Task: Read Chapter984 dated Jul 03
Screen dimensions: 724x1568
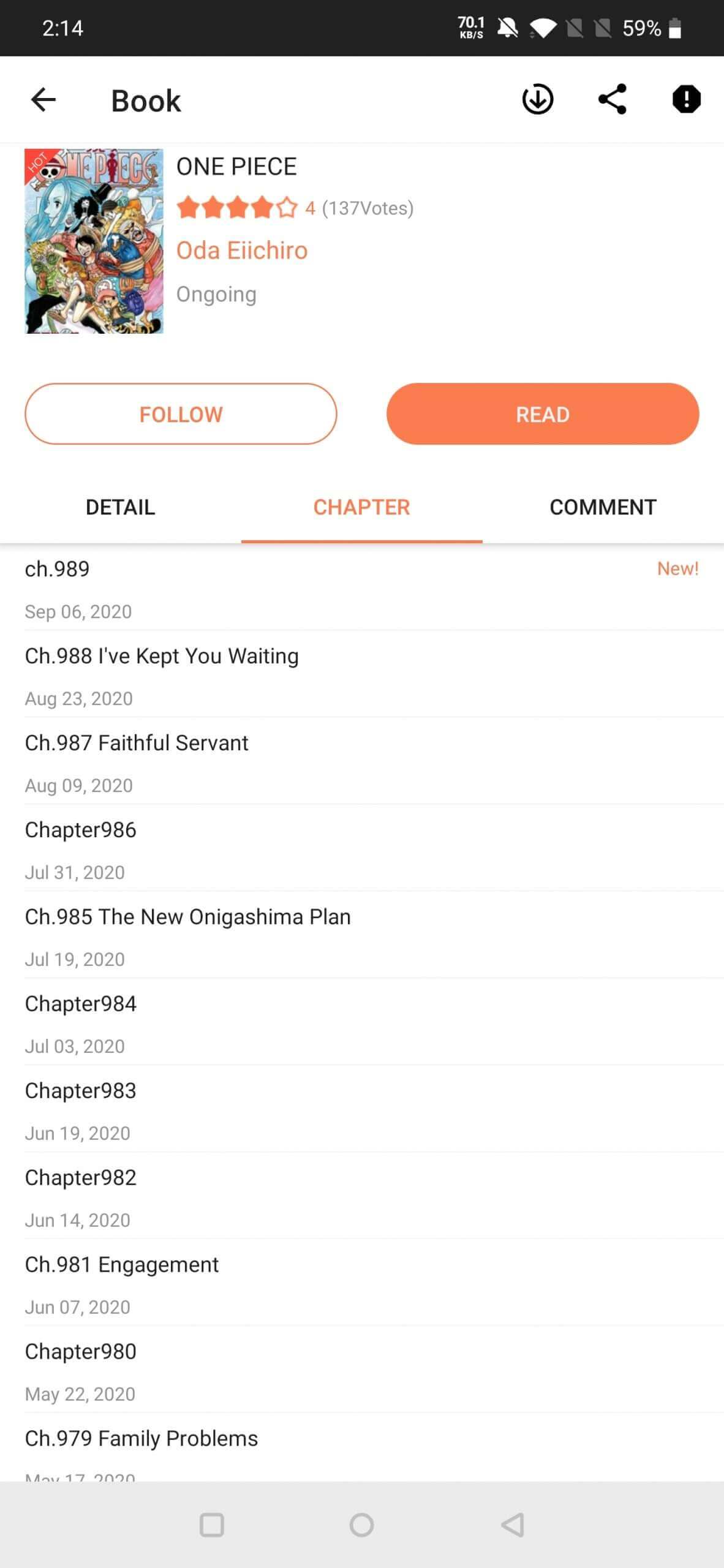Action: tap(362, 1022)
